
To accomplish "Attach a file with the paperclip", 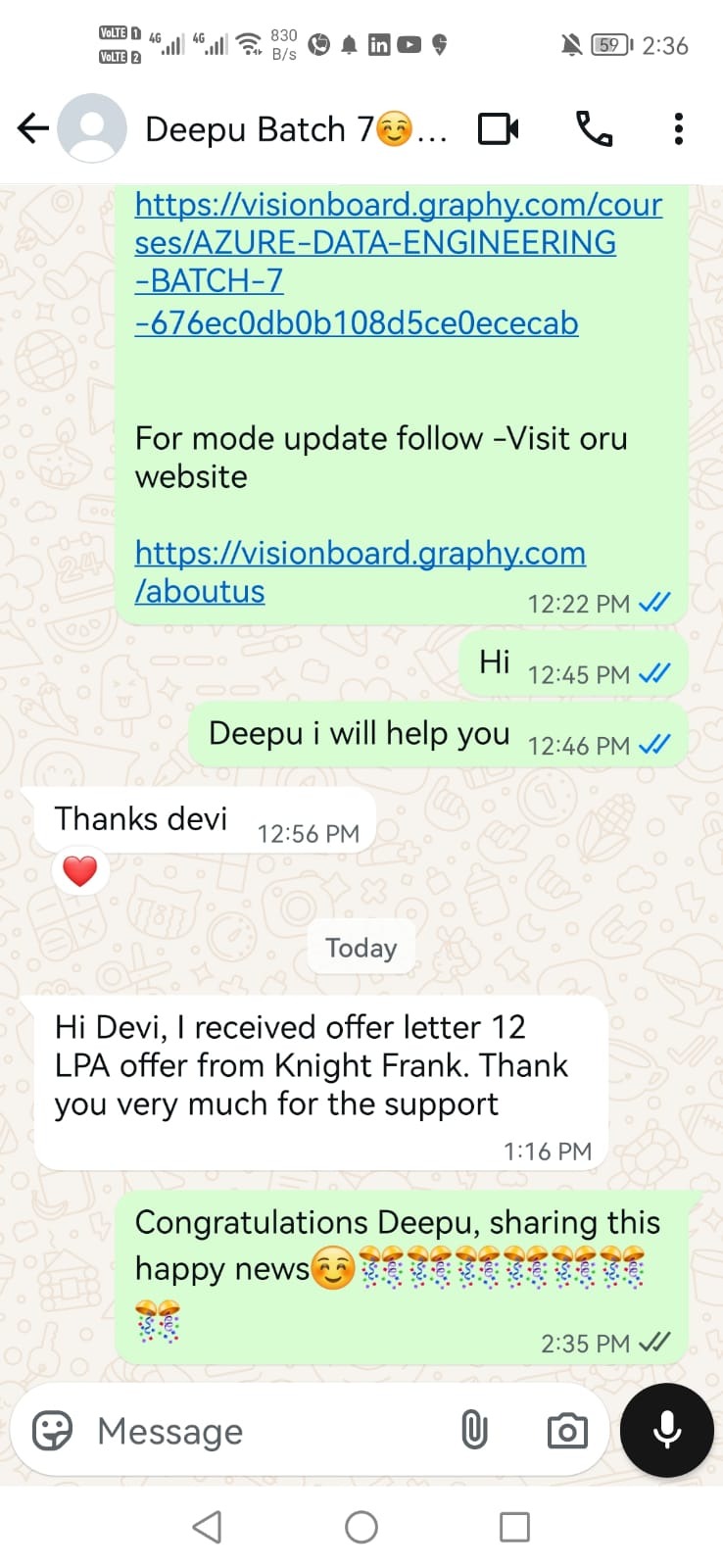I will (x=474, y=1431).
